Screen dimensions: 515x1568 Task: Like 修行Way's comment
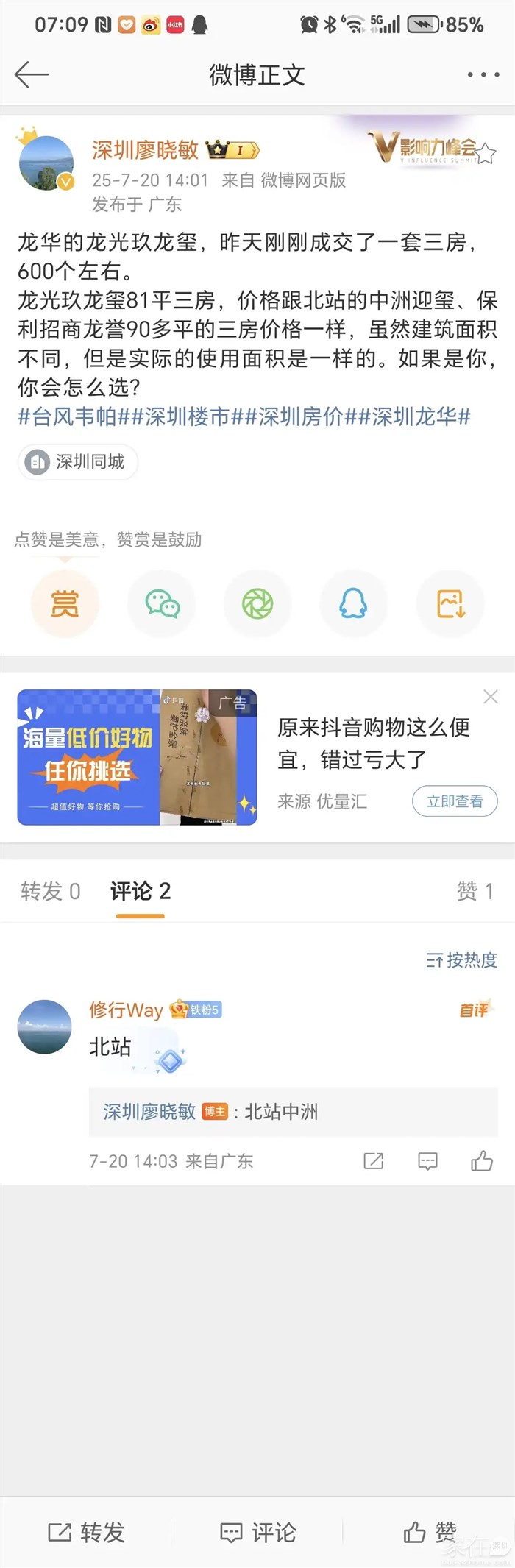(482, 1161)
